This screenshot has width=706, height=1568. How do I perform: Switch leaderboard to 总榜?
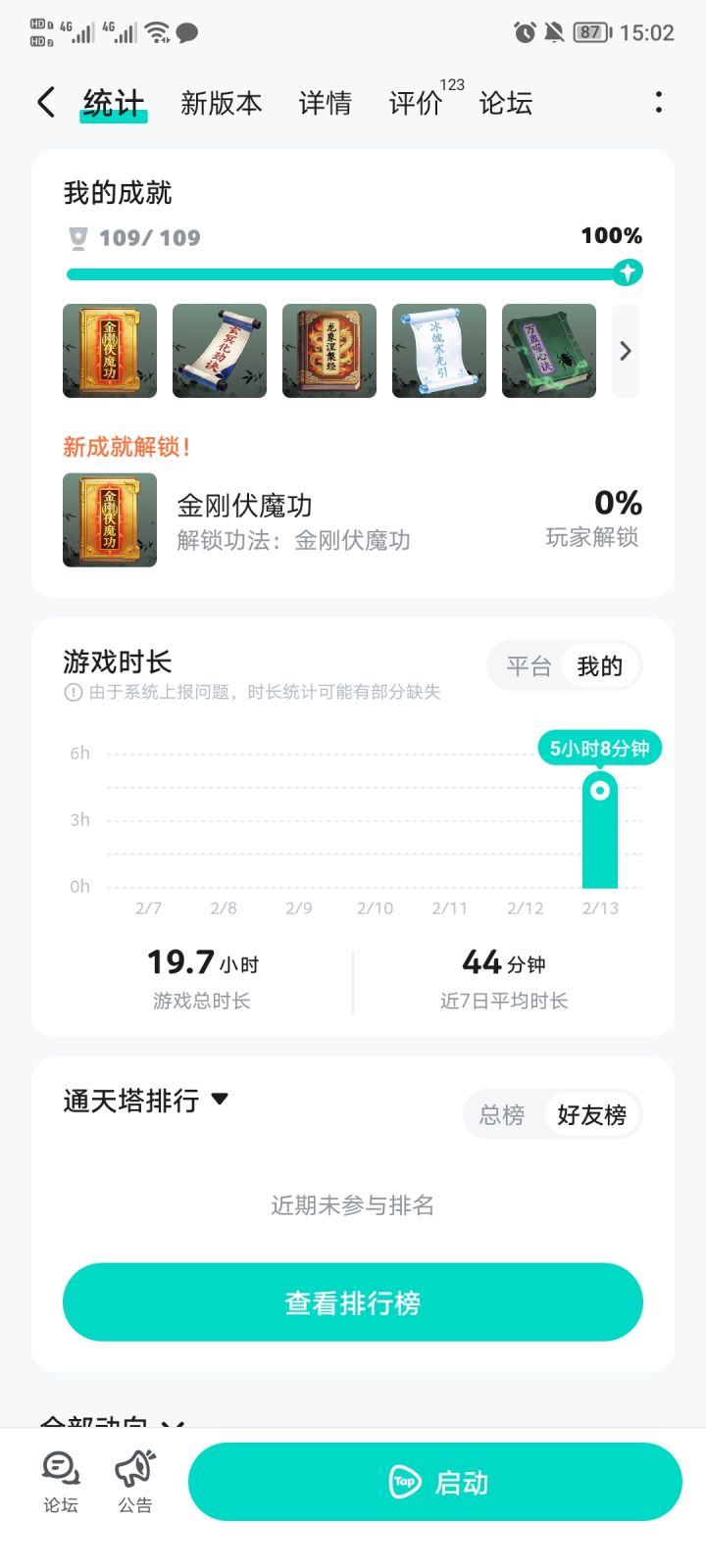pos(503,1114)
